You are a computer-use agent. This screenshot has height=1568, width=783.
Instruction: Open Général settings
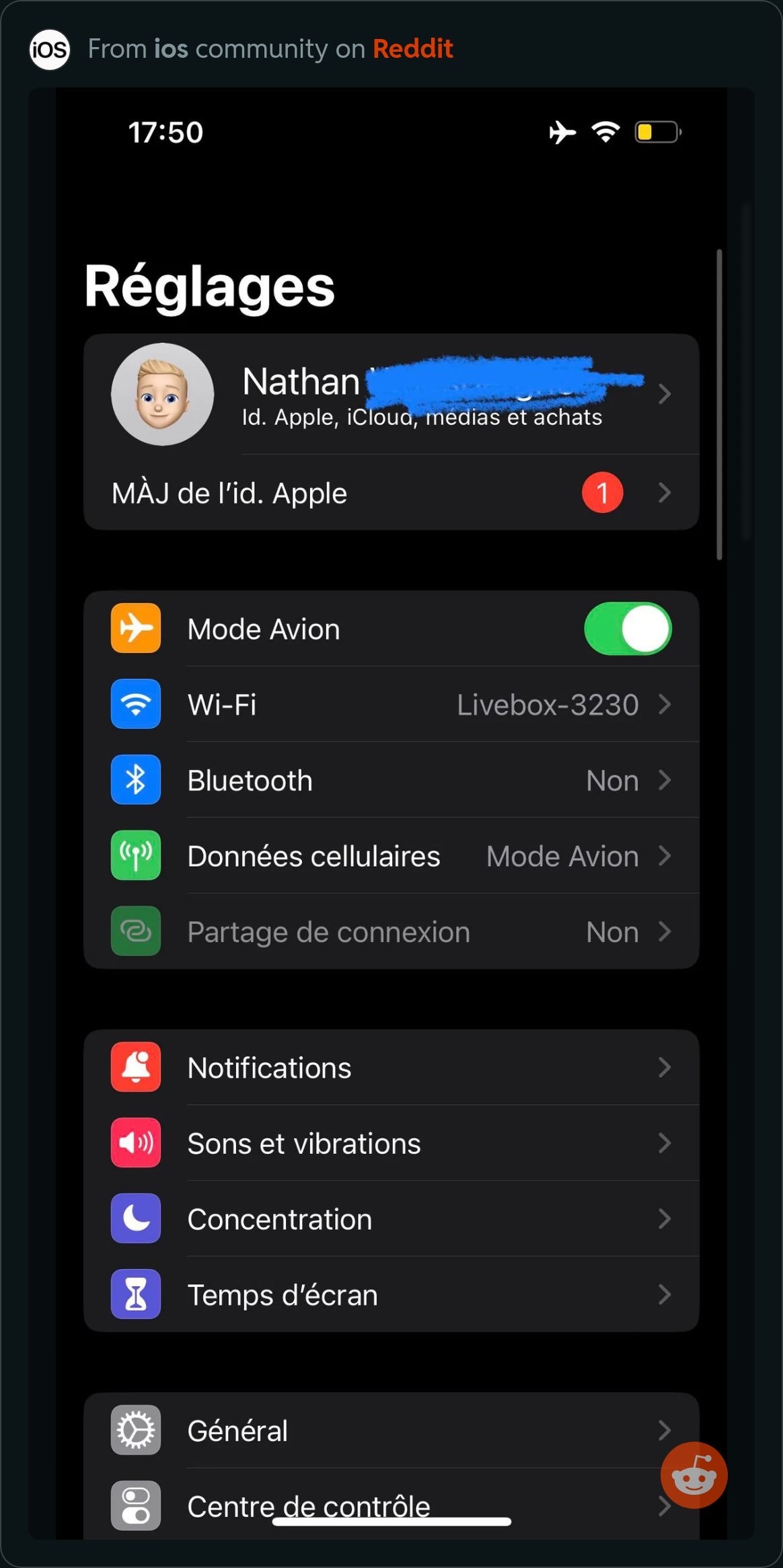(390, 1430)
